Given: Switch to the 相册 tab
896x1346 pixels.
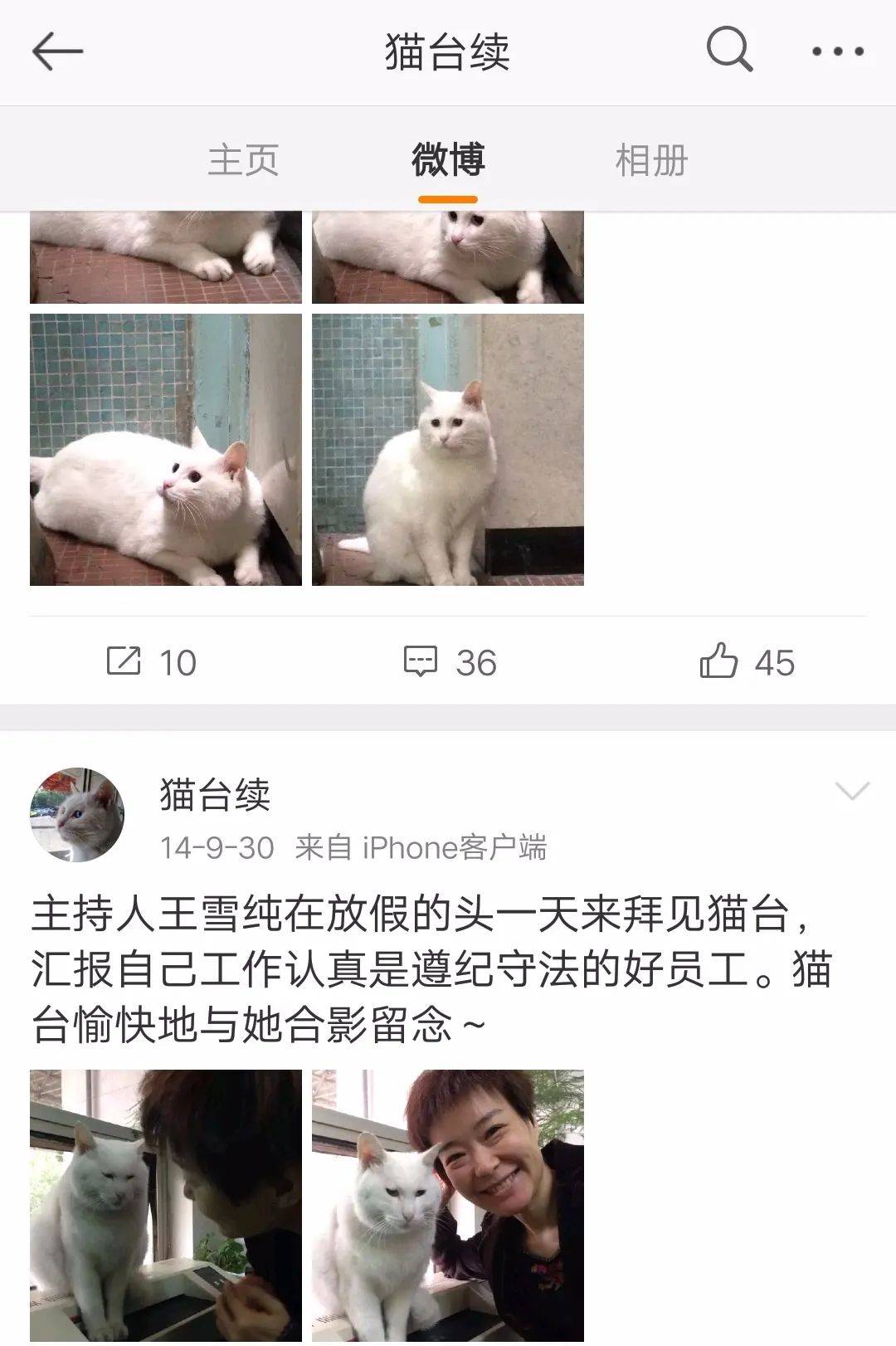Looking at the screenshot, I should point(651,160).
